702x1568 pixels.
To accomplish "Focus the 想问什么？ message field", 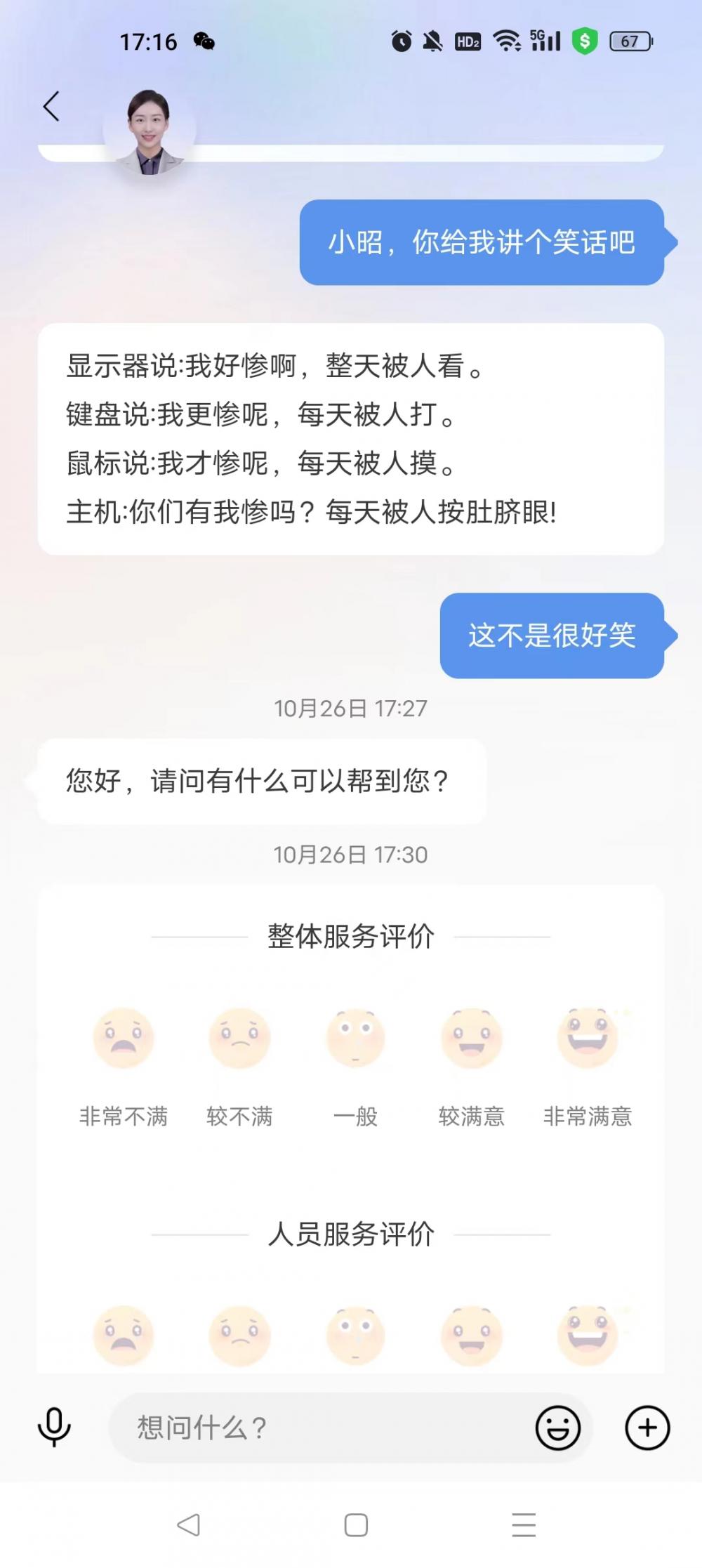I will click(x=316, y=1428).
